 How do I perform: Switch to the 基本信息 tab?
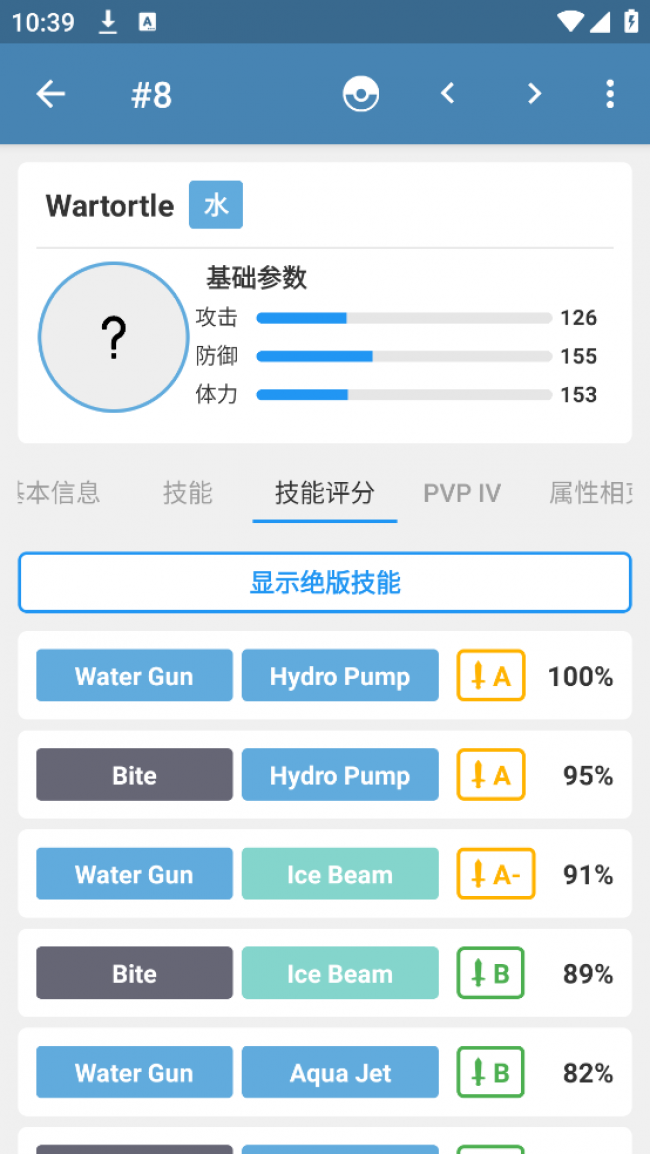pyautogui.click(x=60, y=492)
